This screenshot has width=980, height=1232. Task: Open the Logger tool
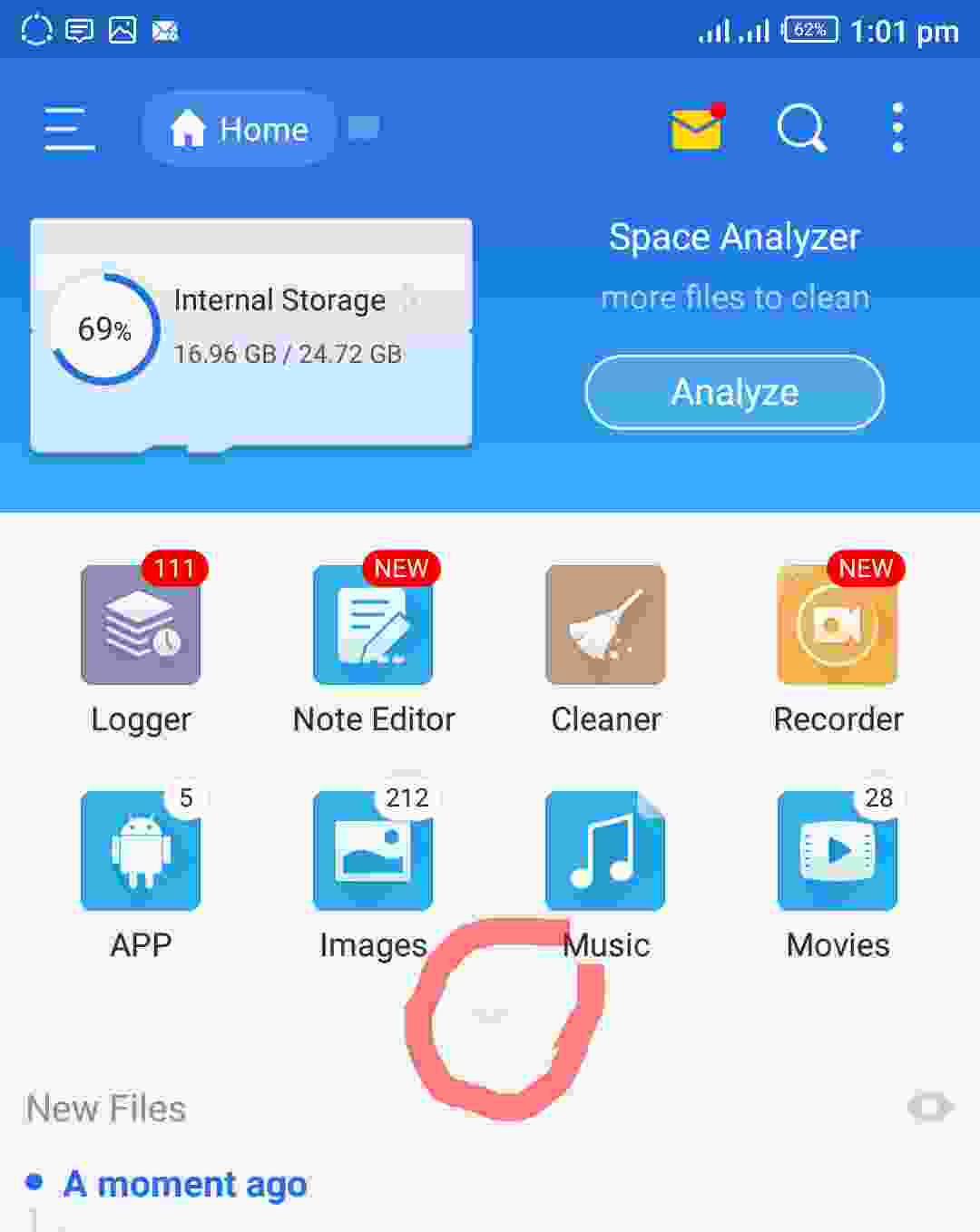coord(142,644)
